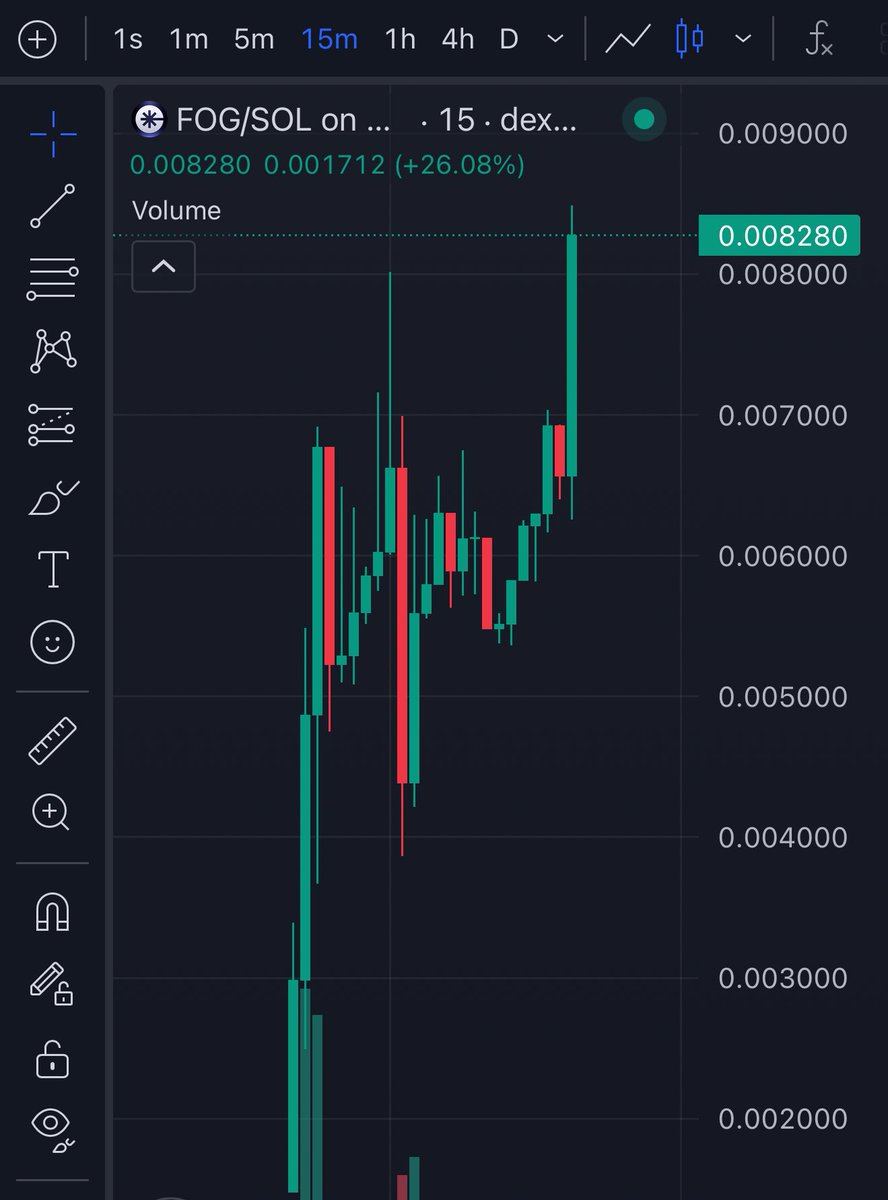Toggle the magnet snap mode

click(x=52, y=911)
